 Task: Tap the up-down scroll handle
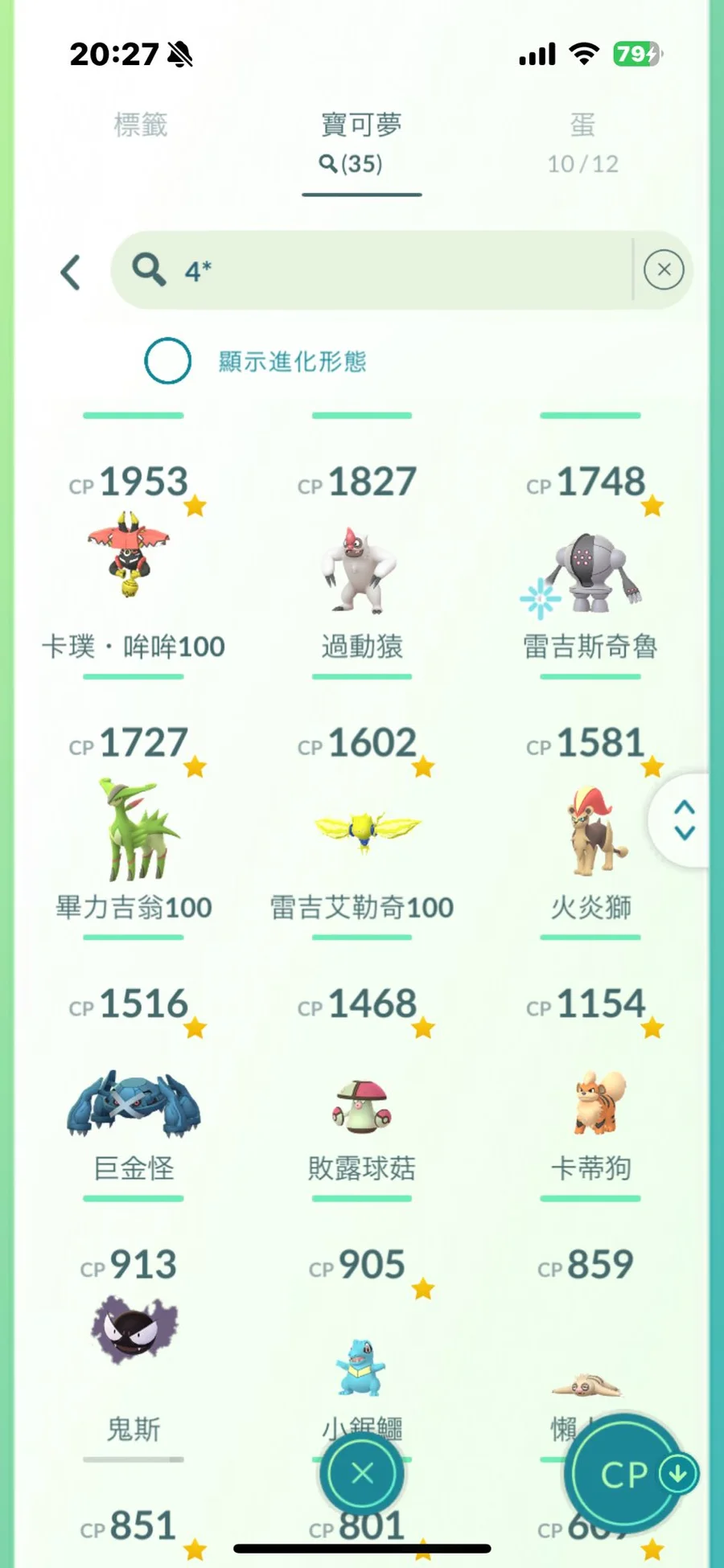tap(684, 820)
